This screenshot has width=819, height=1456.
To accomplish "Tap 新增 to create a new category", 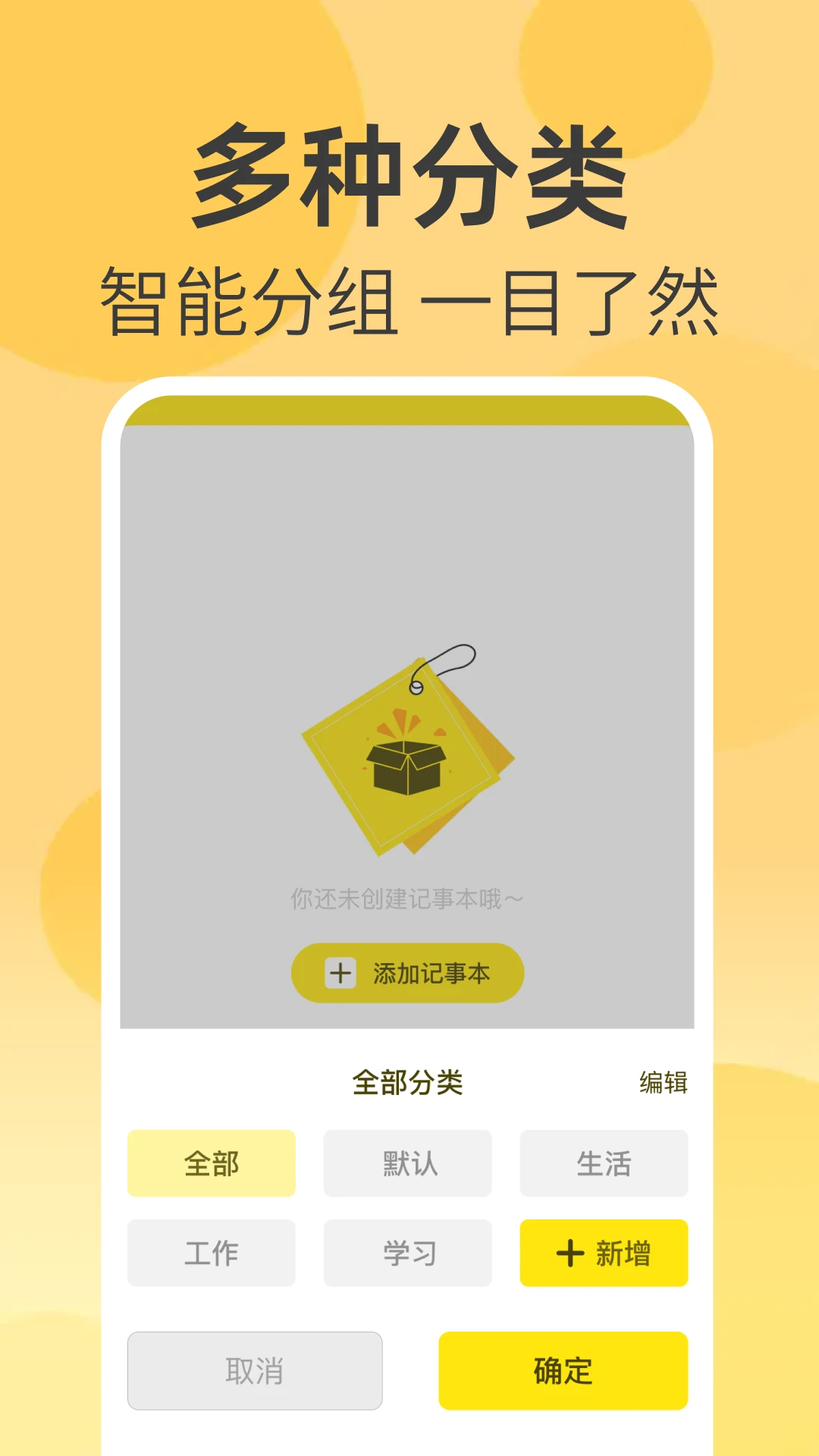I will [604, 1253].
